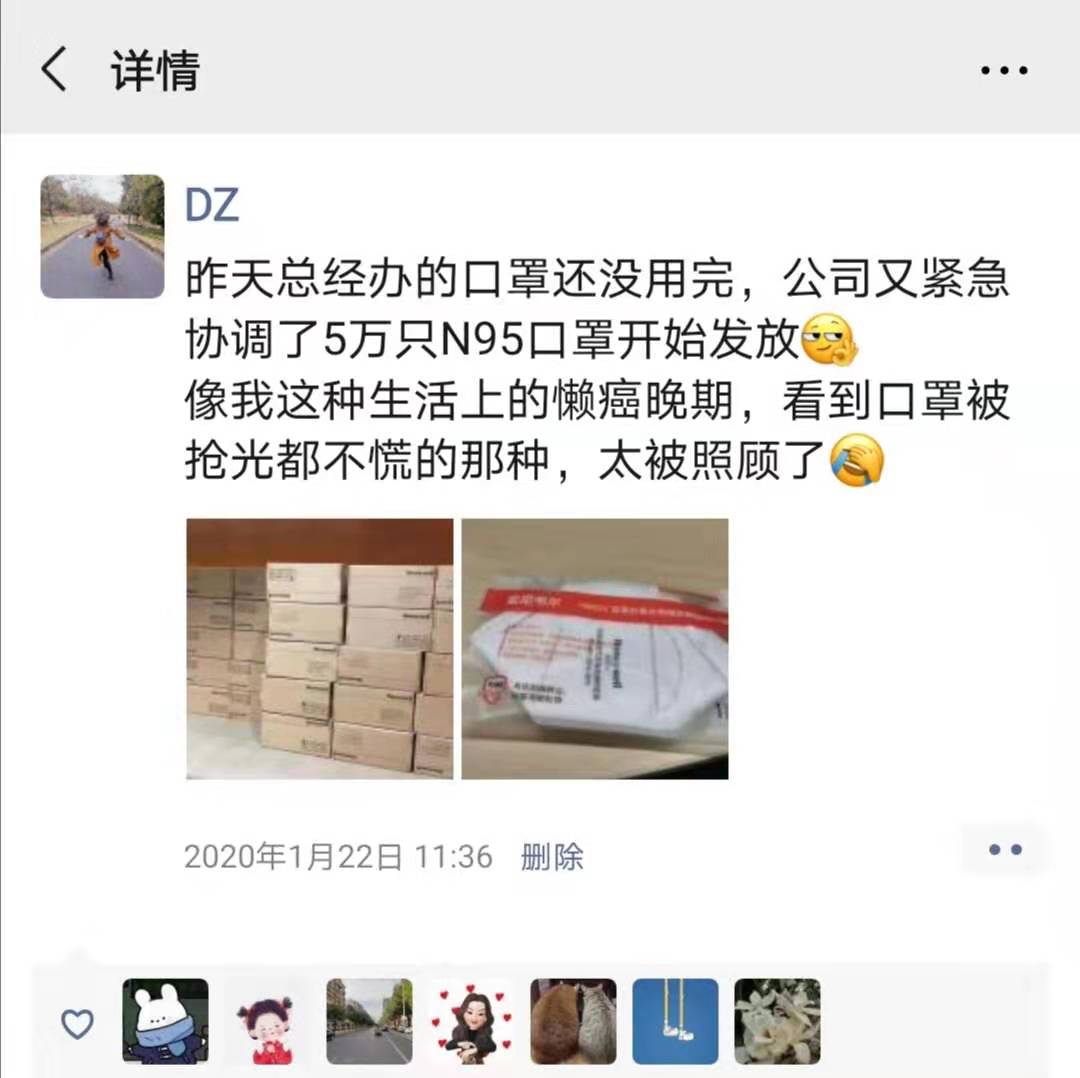This screenshot has width=1080, height=1078.
Task: Open liker with blue earphones avatar
Action: pyautogui.click(x=675, y=1021)
